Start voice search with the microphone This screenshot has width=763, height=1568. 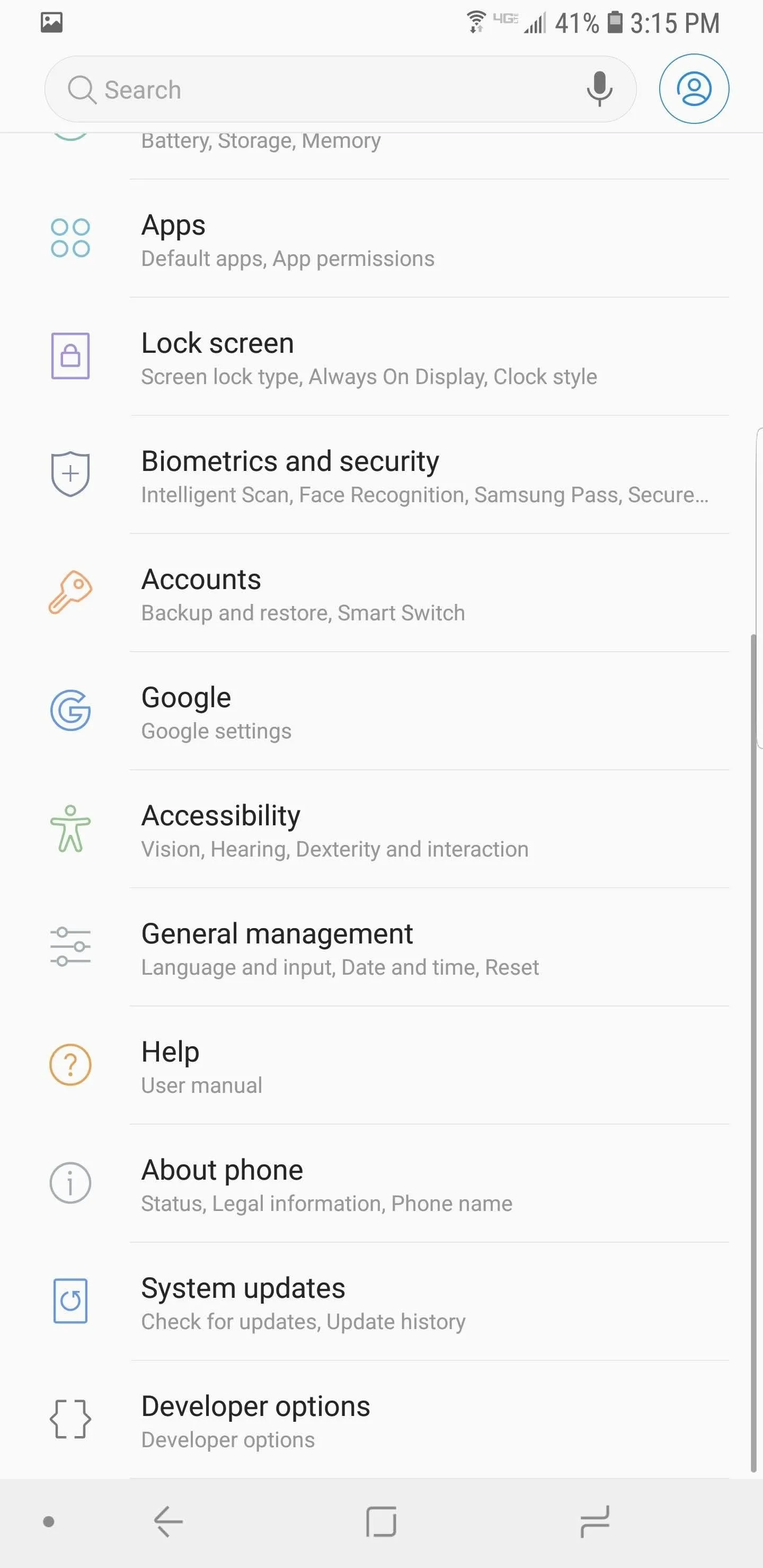[599, 89]
